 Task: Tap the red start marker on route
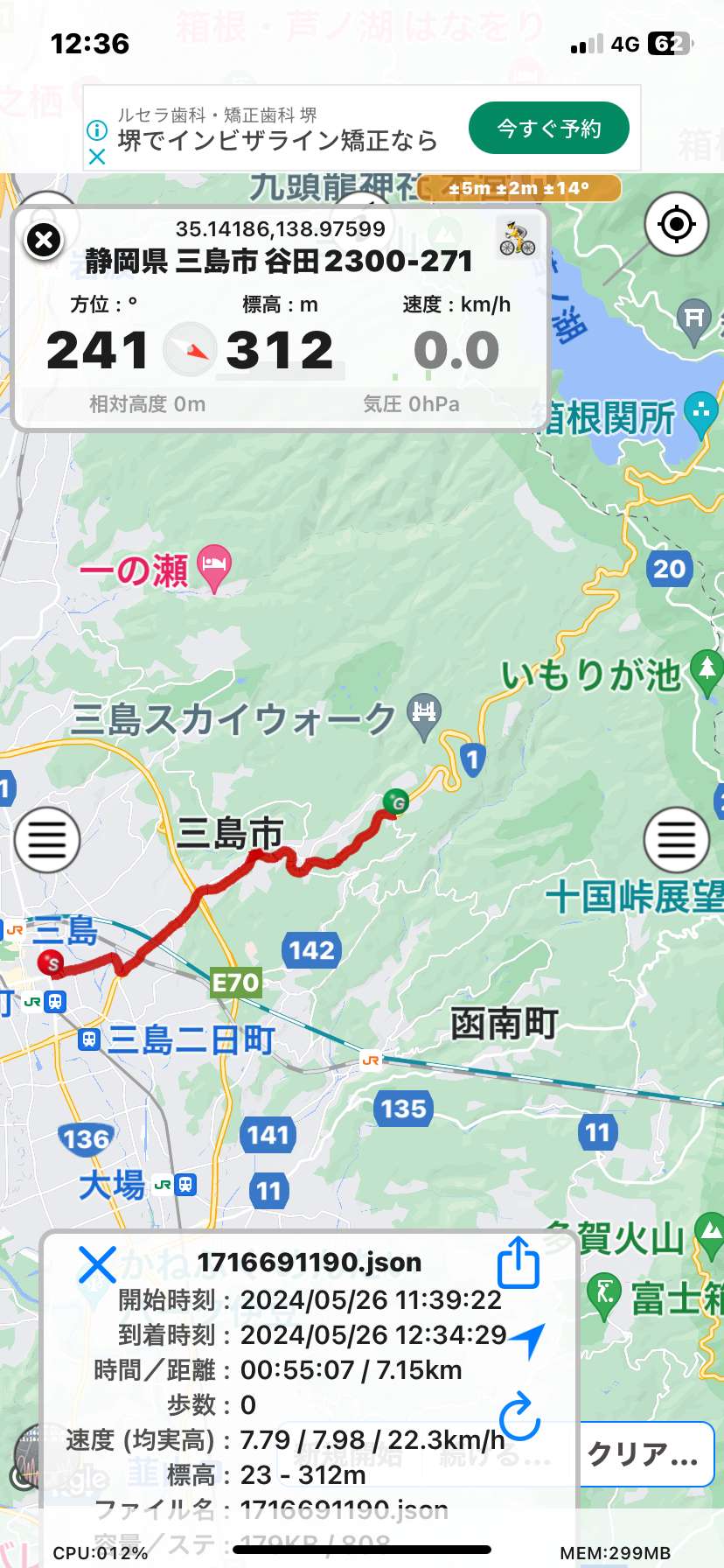(x=52, y=963)
